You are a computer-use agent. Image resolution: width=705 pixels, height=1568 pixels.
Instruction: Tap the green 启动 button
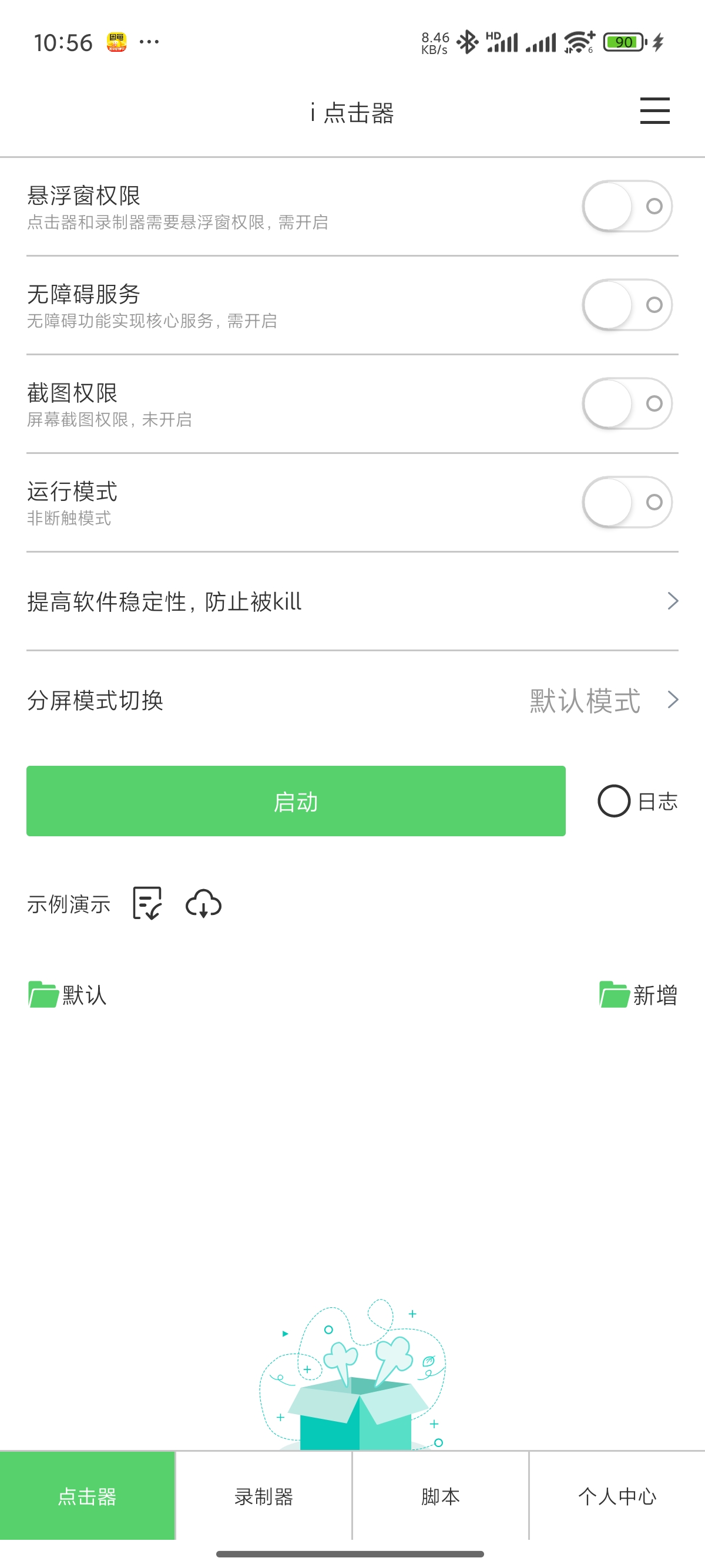(296, 801)
